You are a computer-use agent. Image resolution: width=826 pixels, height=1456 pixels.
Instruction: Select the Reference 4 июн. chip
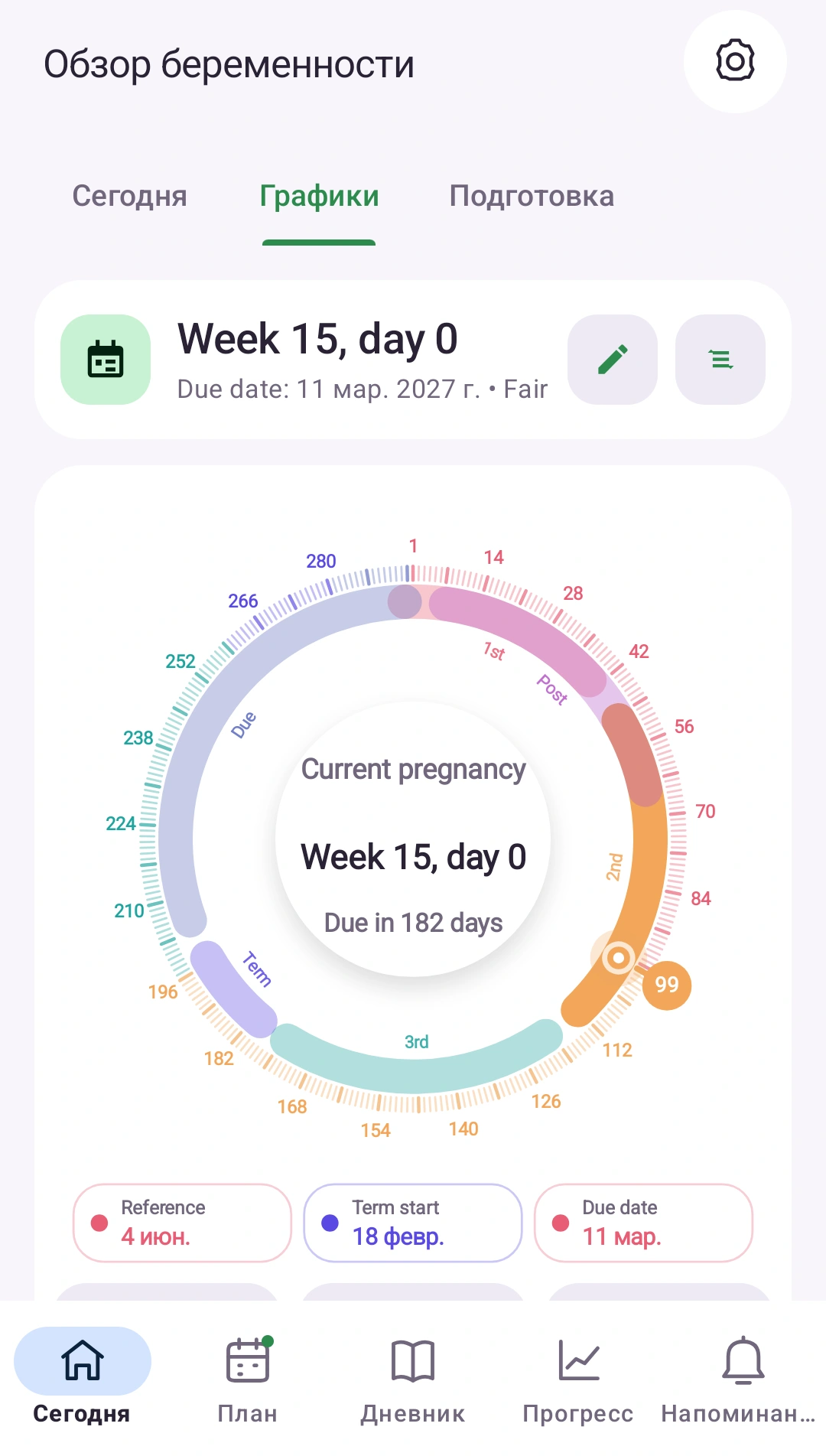coord(182,1223)
